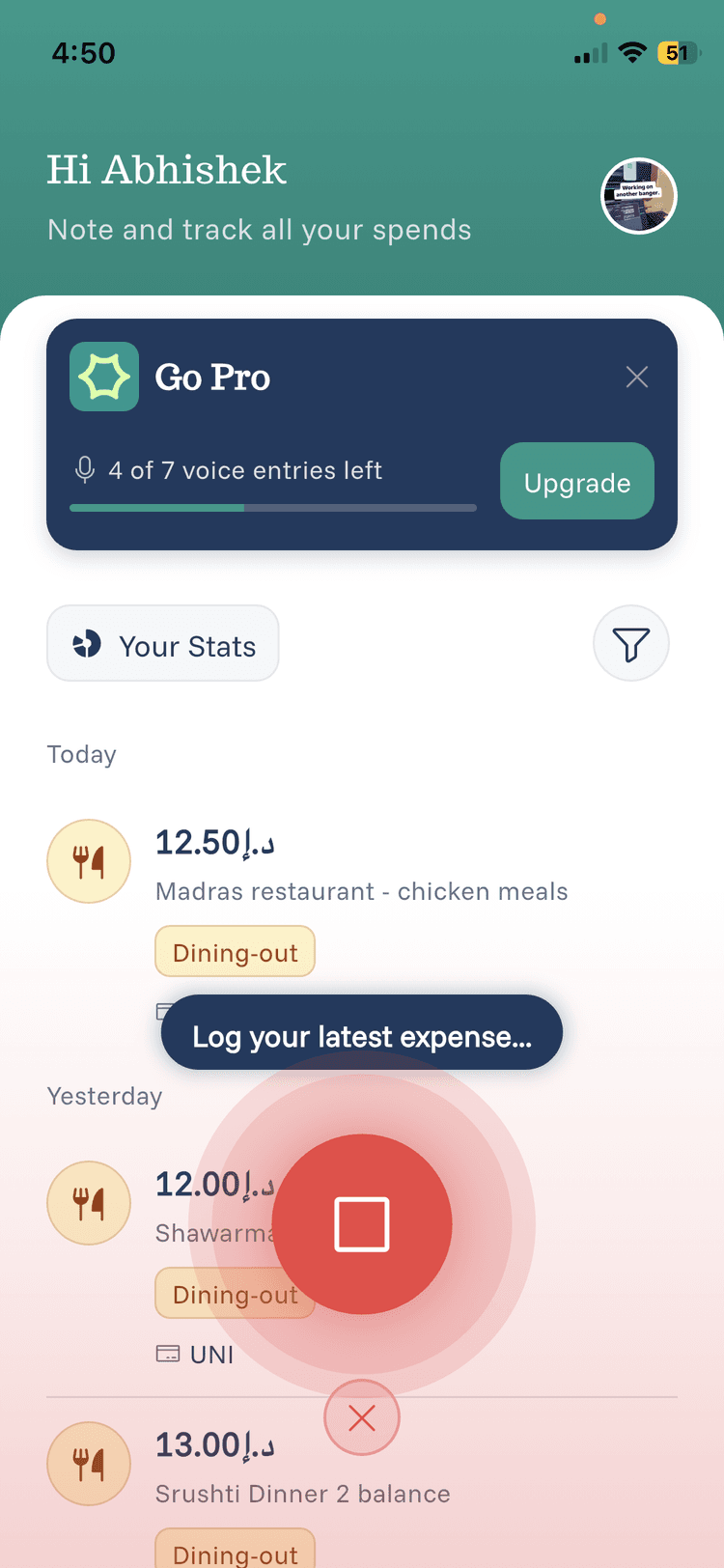Open the 12.50 Madras restaurant expense entry
The height and width of the screenshot is (1568, 724).
[361, 866]
